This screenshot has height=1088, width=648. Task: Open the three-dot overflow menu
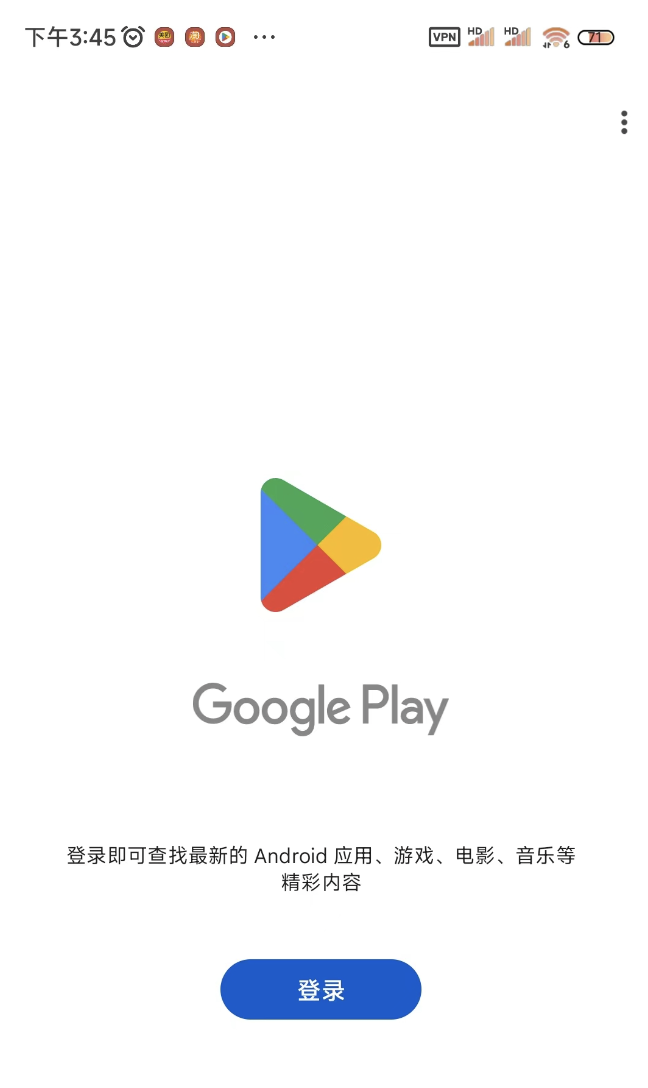(x=624, y=123)
